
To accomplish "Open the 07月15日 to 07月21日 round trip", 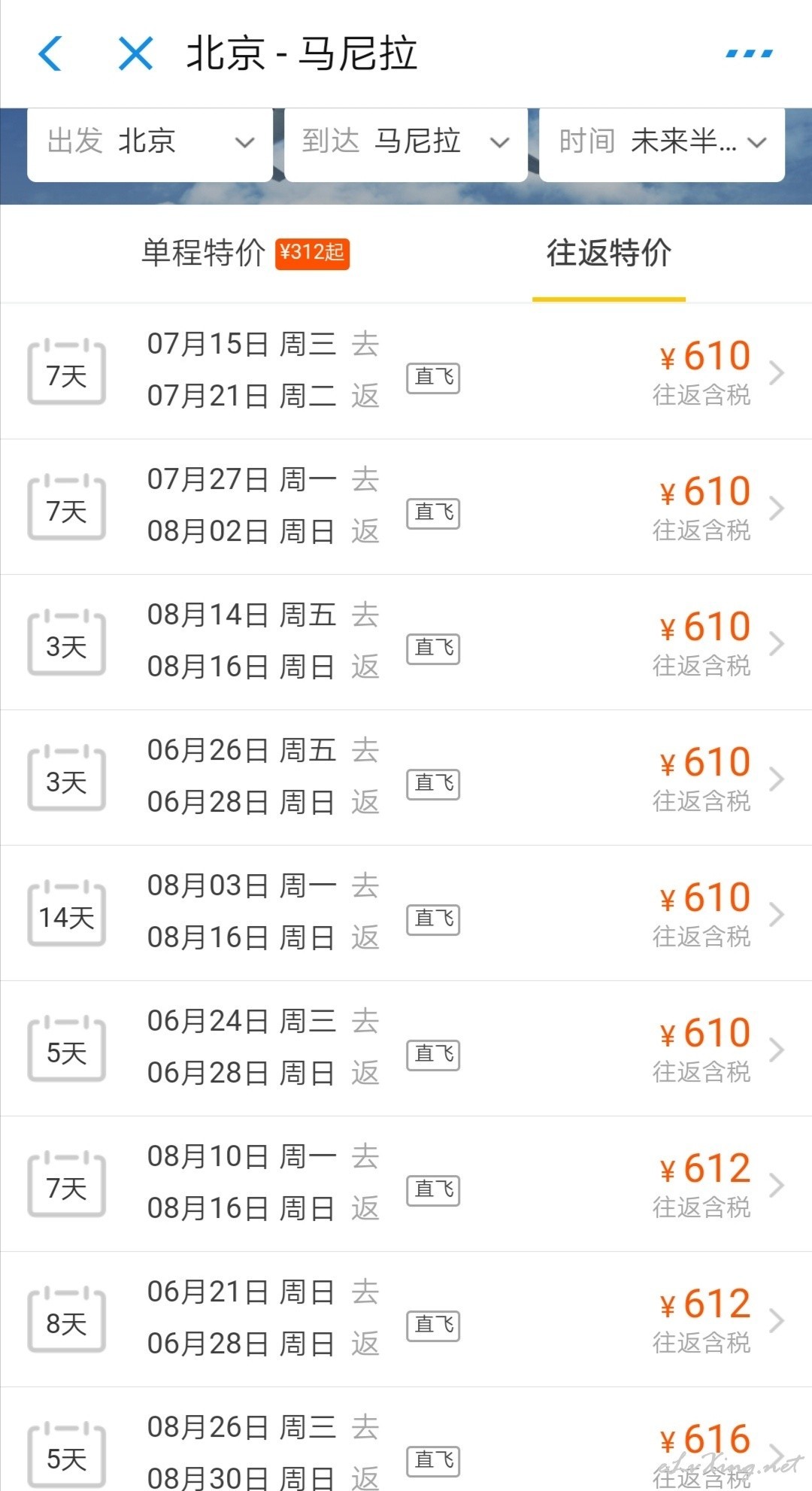I will (x=406, y=372).
